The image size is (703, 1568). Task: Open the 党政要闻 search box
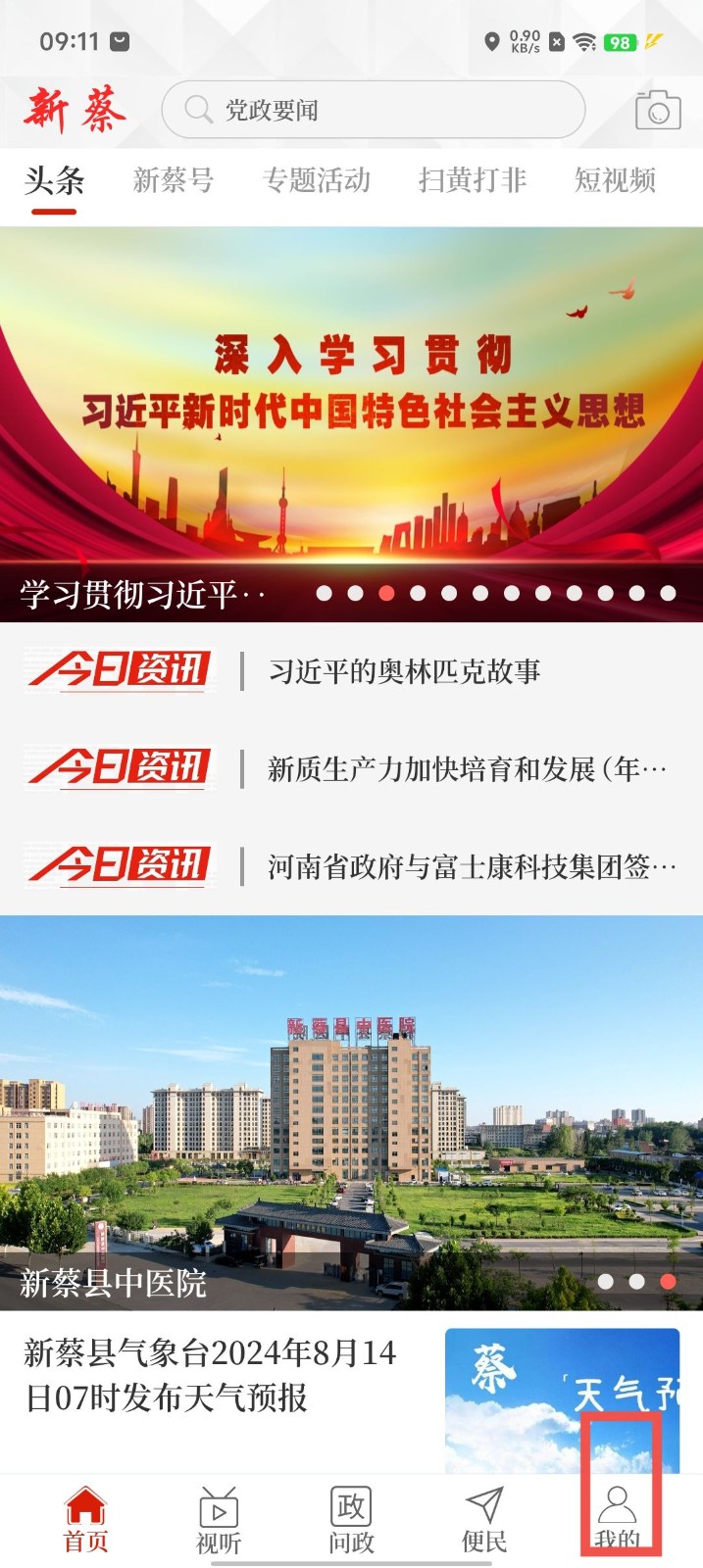point(373,110)
